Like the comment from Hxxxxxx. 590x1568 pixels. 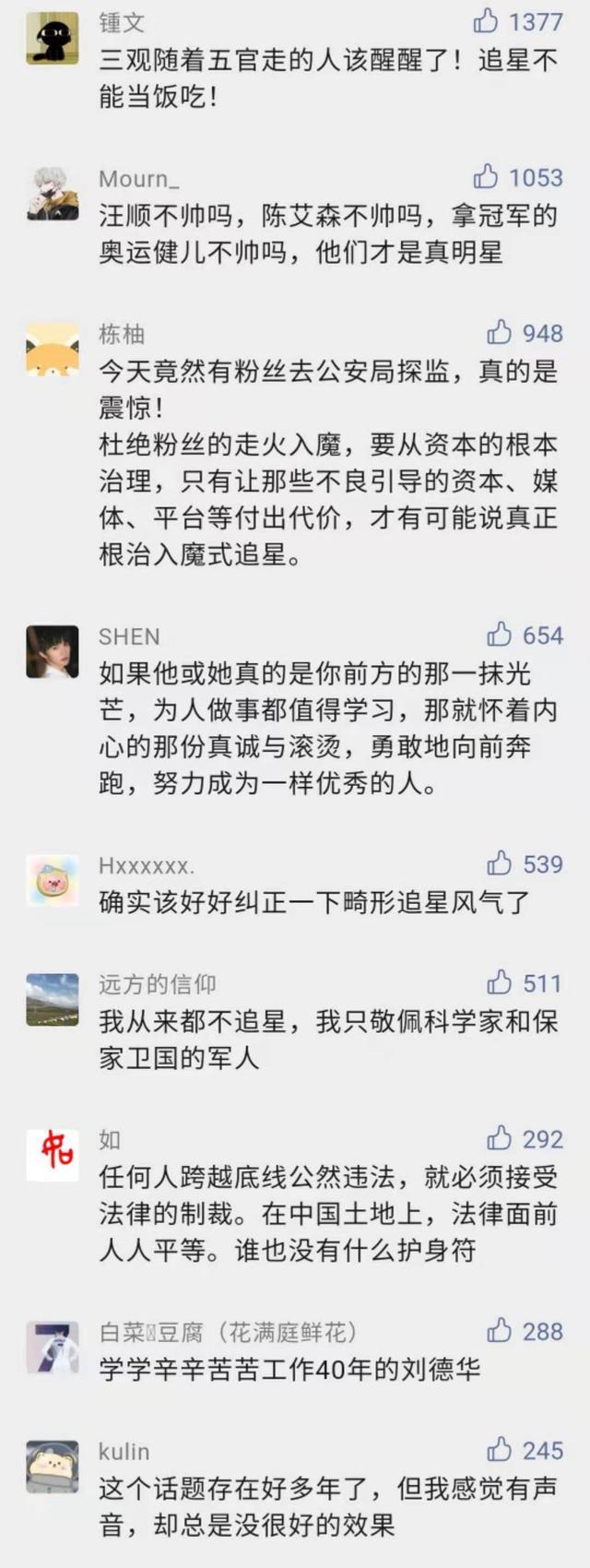(500, 863)
